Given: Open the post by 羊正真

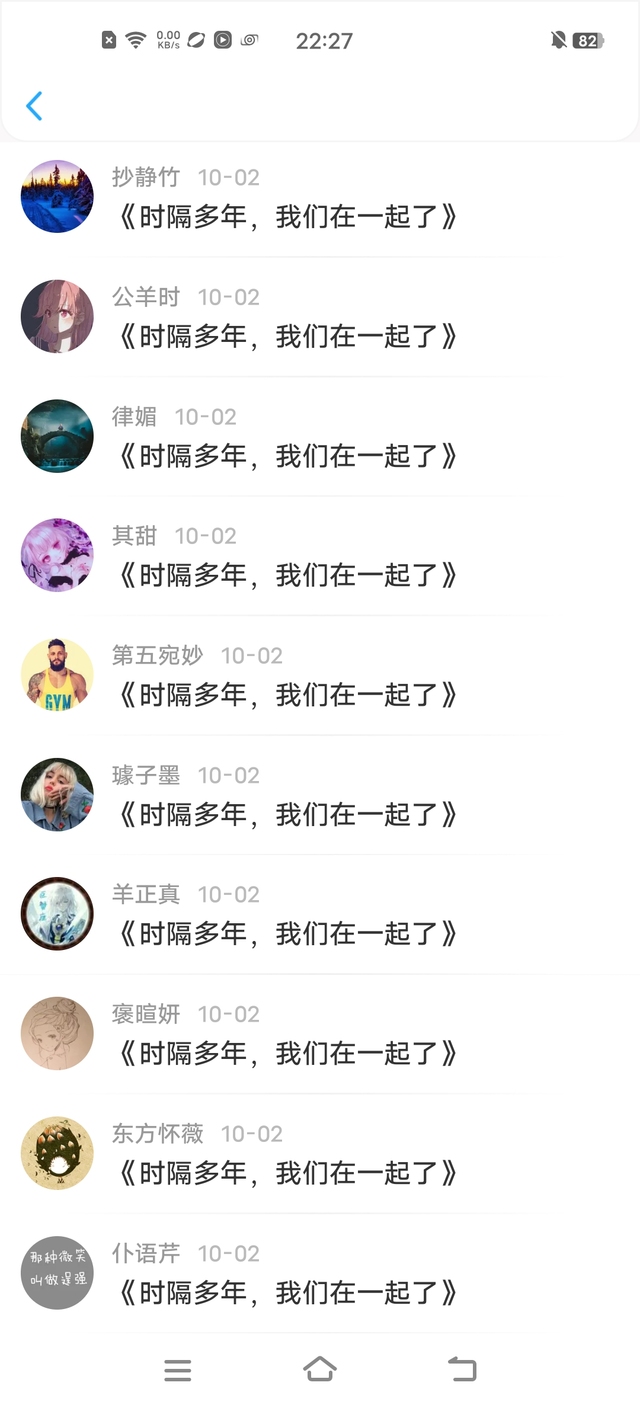Looking at the screenshot, I should [288, 934].
